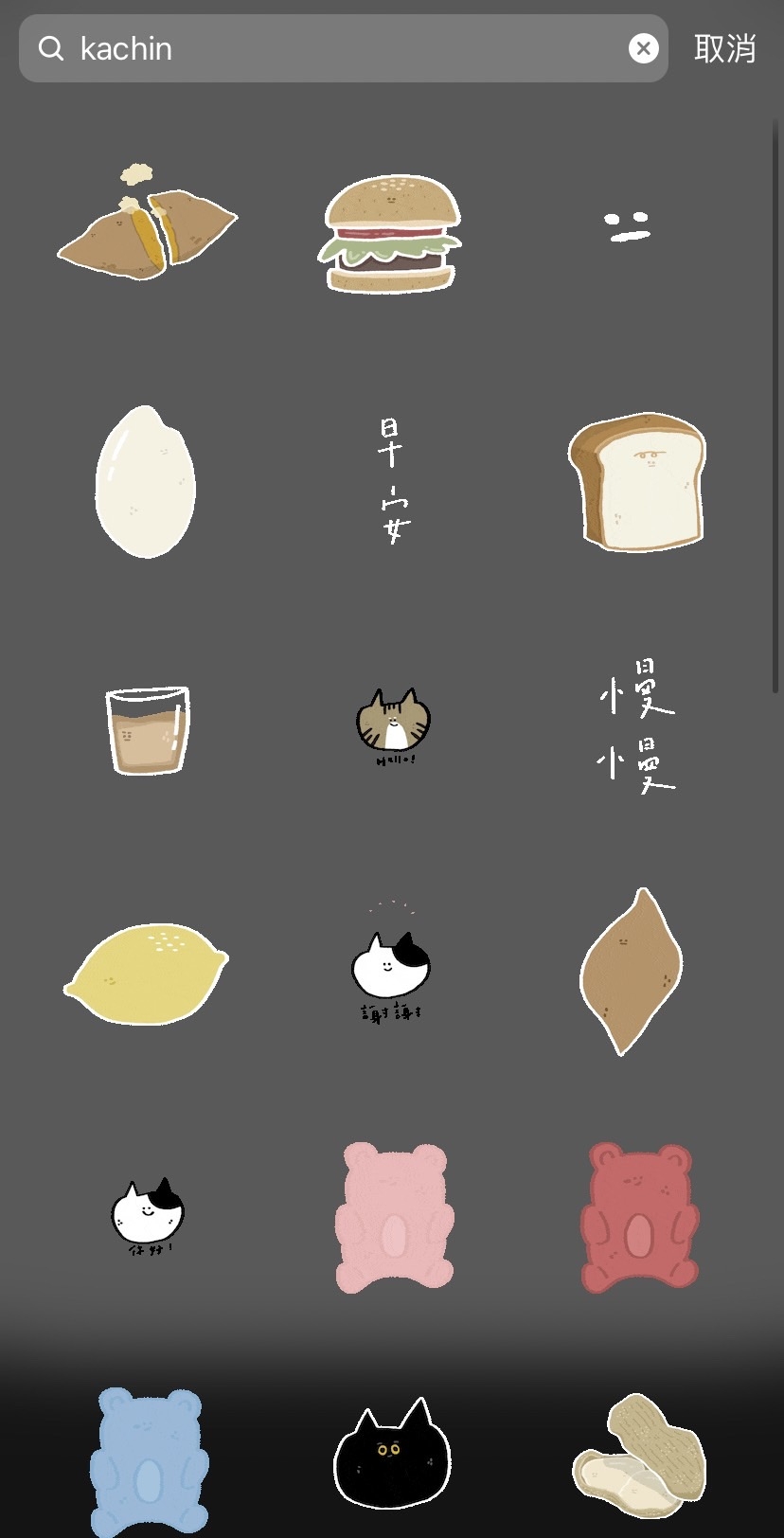The width and height of the screenshot is (784, 1538).
Task: Choose the peanut shell sticker
Action: 636,1456
